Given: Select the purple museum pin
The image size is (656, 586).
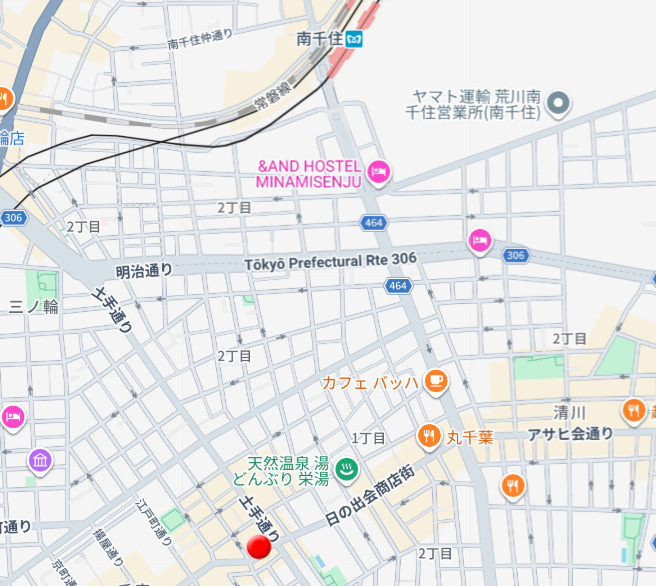Looking at the screenshot, I should [x=39, y=461].
